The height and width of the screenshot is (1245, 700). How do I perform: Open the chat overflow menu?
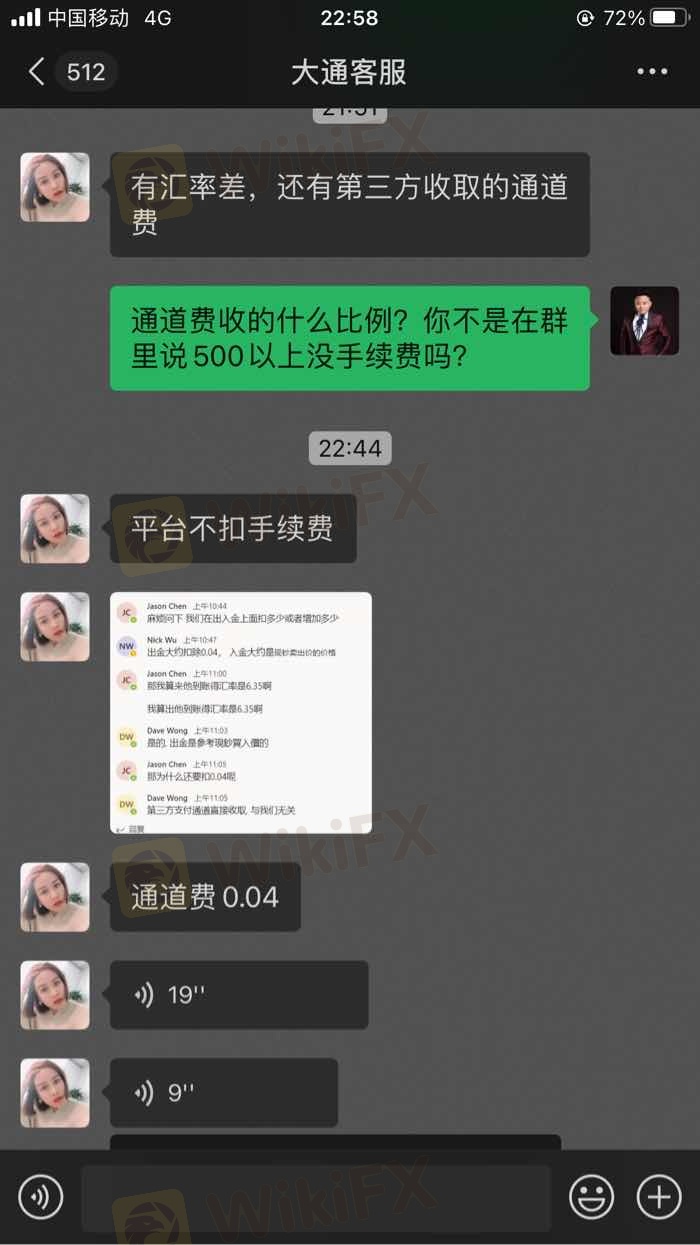652,72
